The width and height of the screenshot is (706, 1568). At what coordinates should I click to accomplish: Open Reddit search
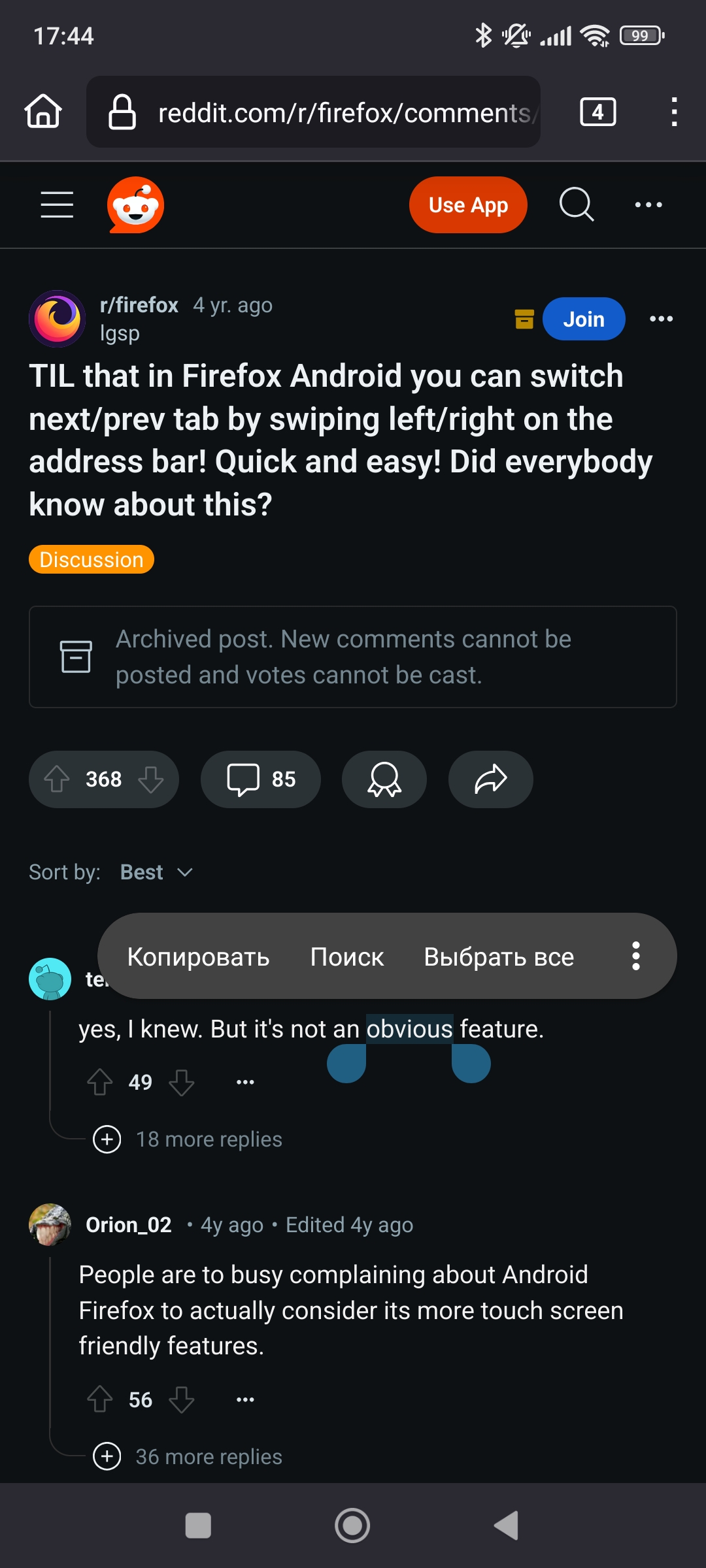pos(577,205)
